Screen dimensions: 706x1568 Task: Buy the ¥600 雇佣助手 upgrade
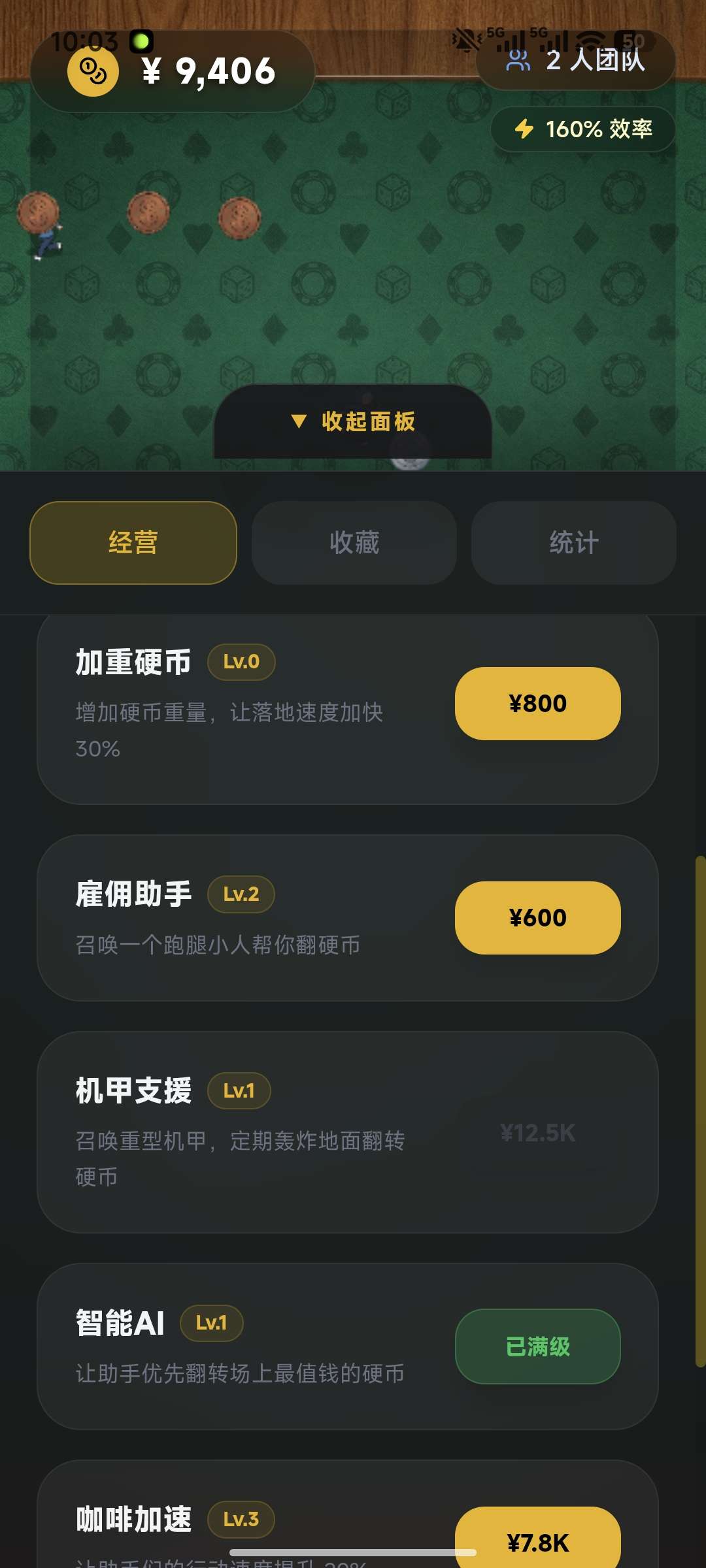[x=537, y=917]
